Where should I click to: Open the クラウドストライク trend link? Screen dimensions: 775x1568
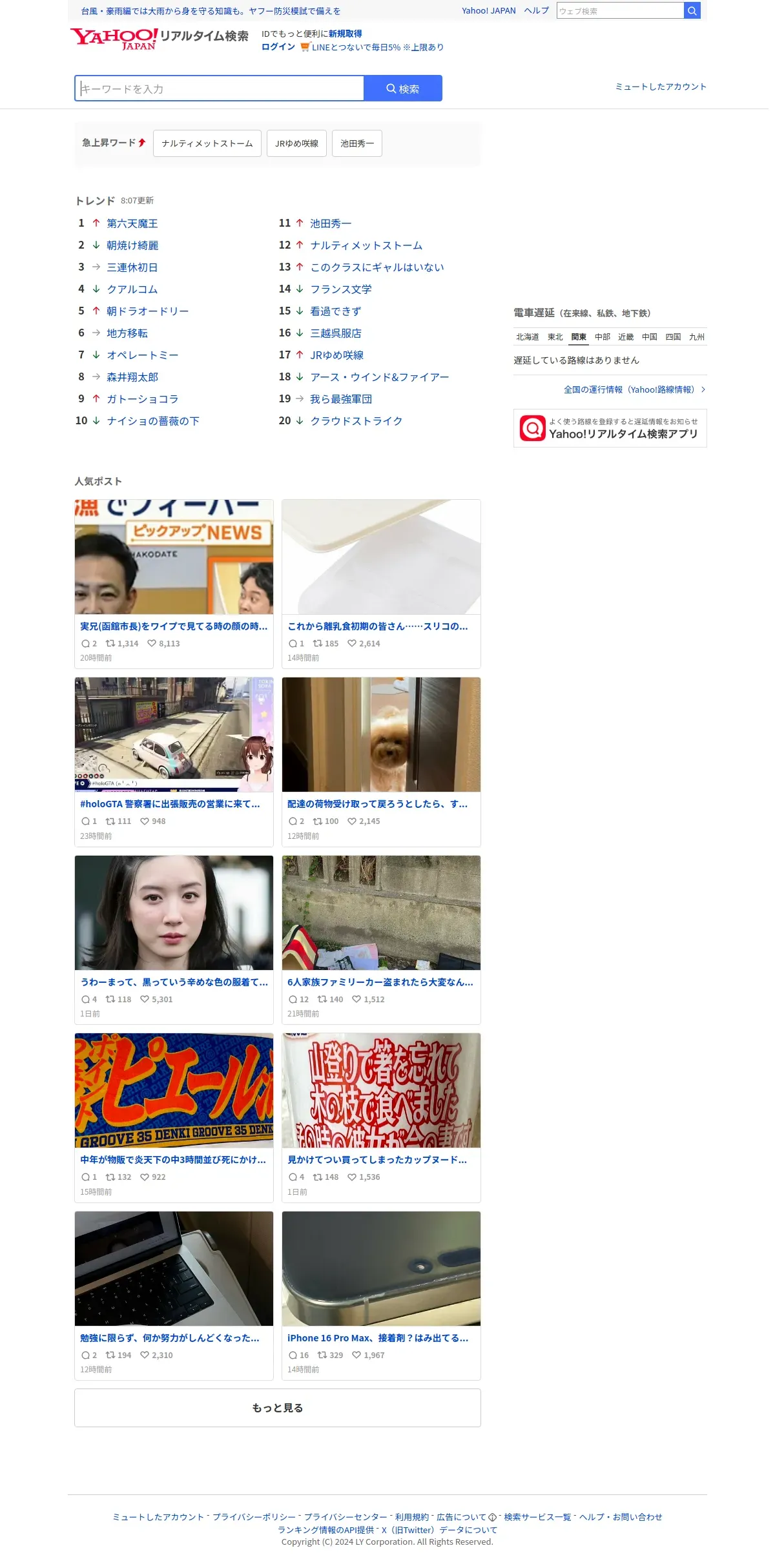click(x=356, y=421)
